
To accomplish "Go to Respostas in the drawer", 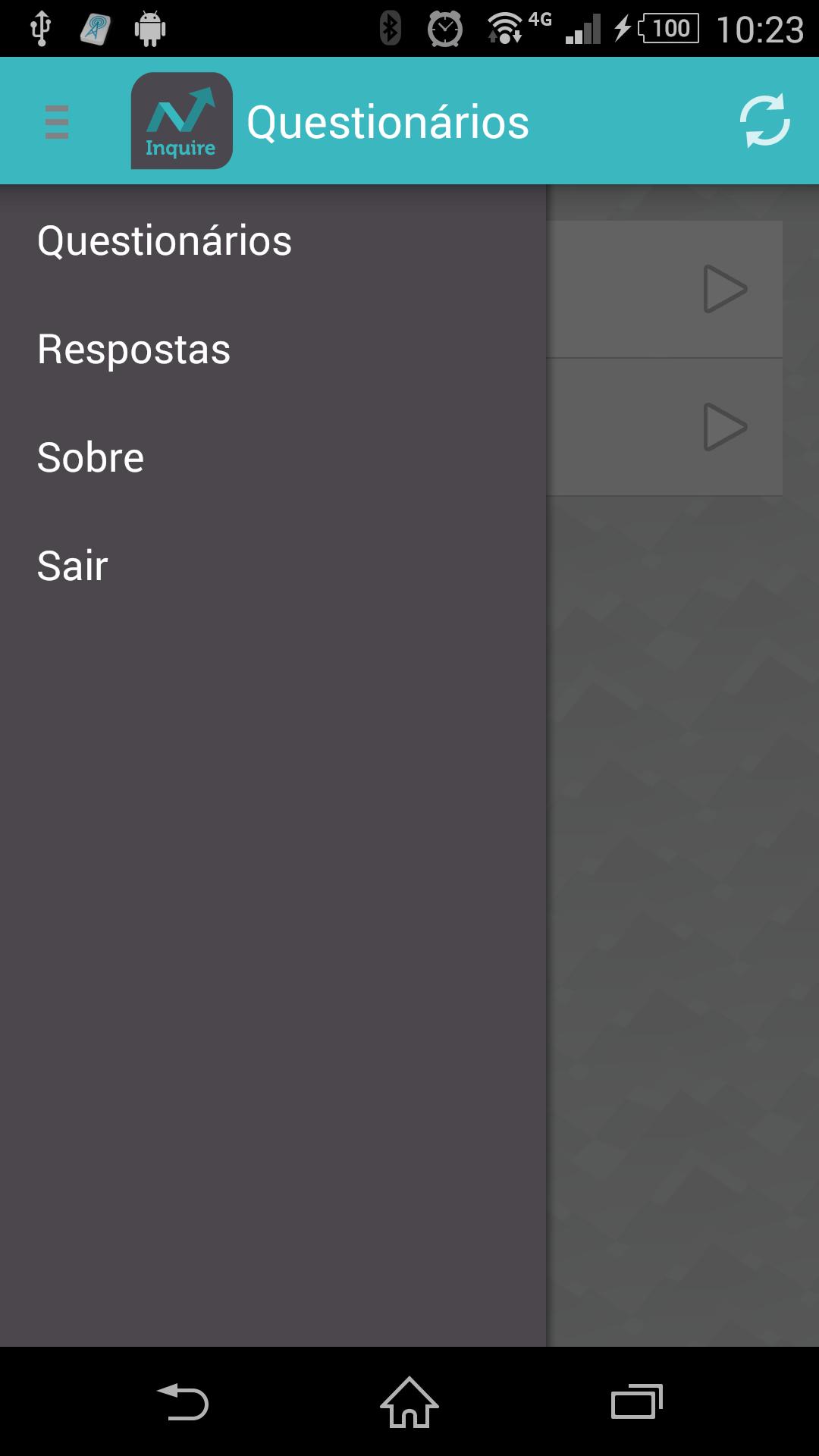I will (x=133, y=350).
